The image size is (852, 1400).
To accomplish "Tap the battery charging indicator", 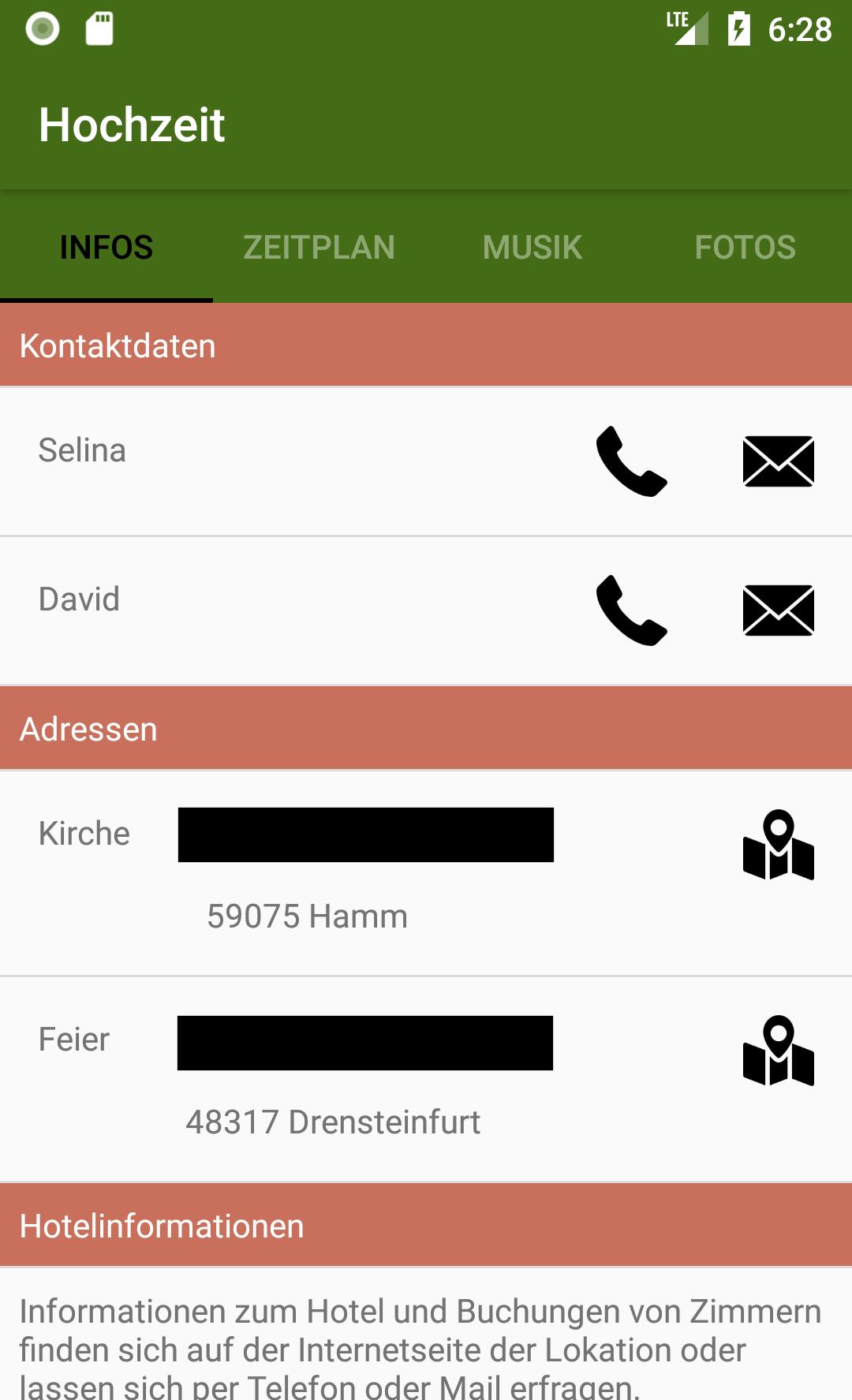I will coord(740,28).
